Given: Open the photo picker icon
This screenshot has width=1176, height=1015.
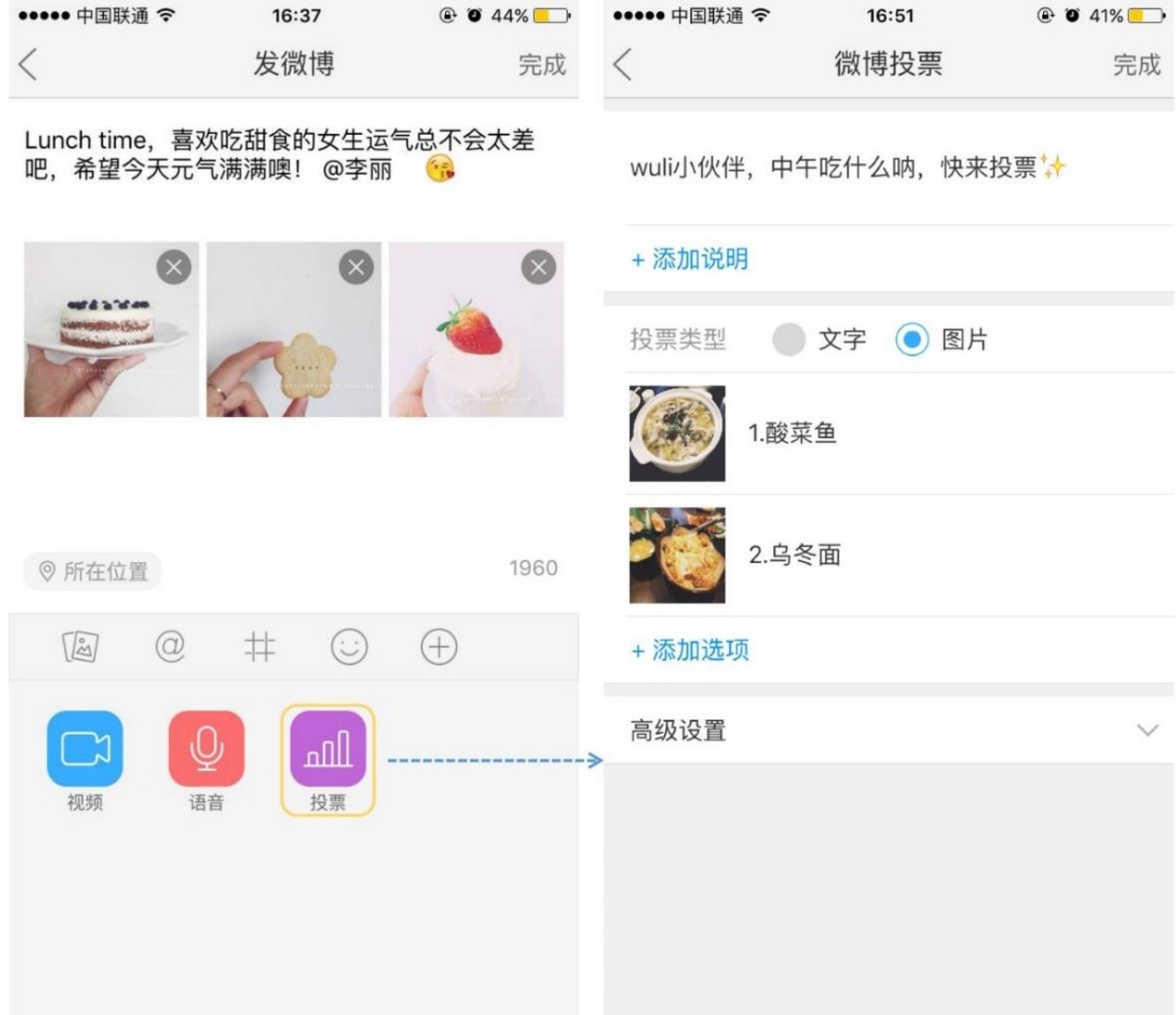Looking at the screenshot, I should (x=80, y=646).
